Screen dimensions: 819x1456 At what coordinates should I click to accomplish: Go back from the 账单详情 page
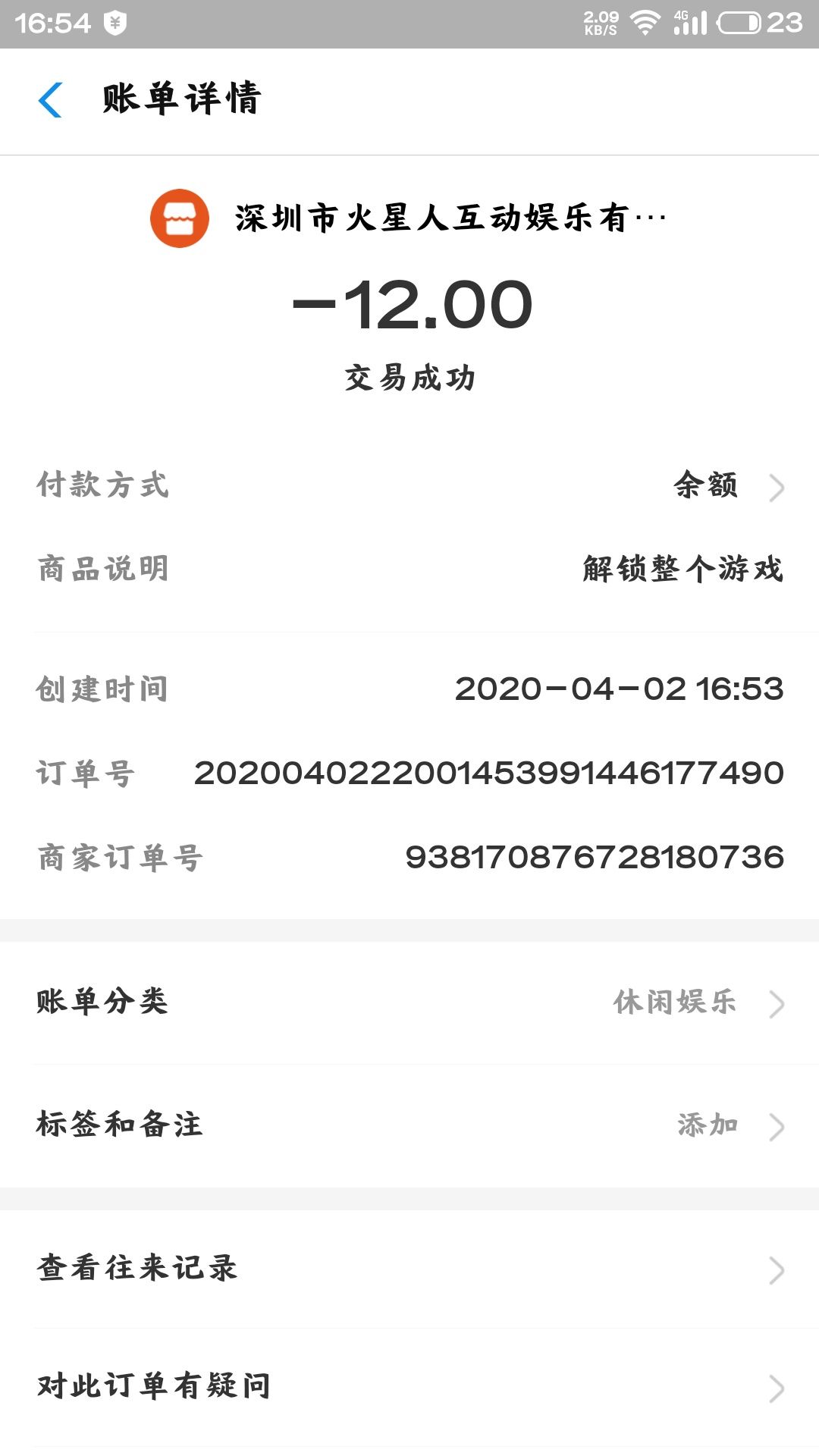click(x=50, y=100)
